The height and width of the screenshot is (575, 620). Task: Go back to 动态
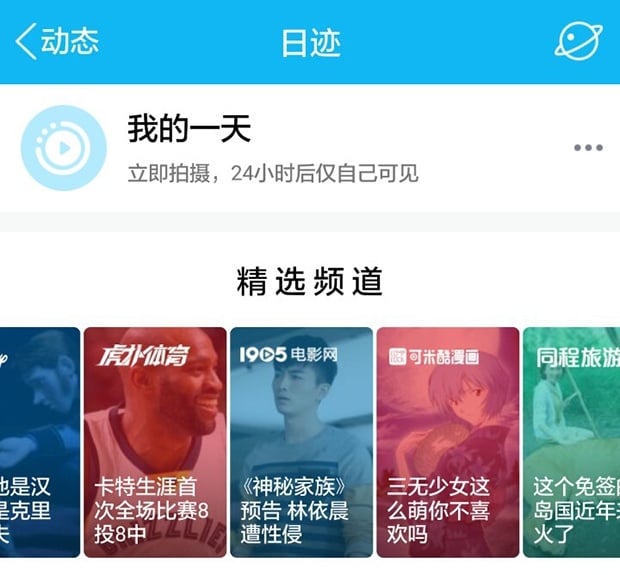tap(56, 42)
